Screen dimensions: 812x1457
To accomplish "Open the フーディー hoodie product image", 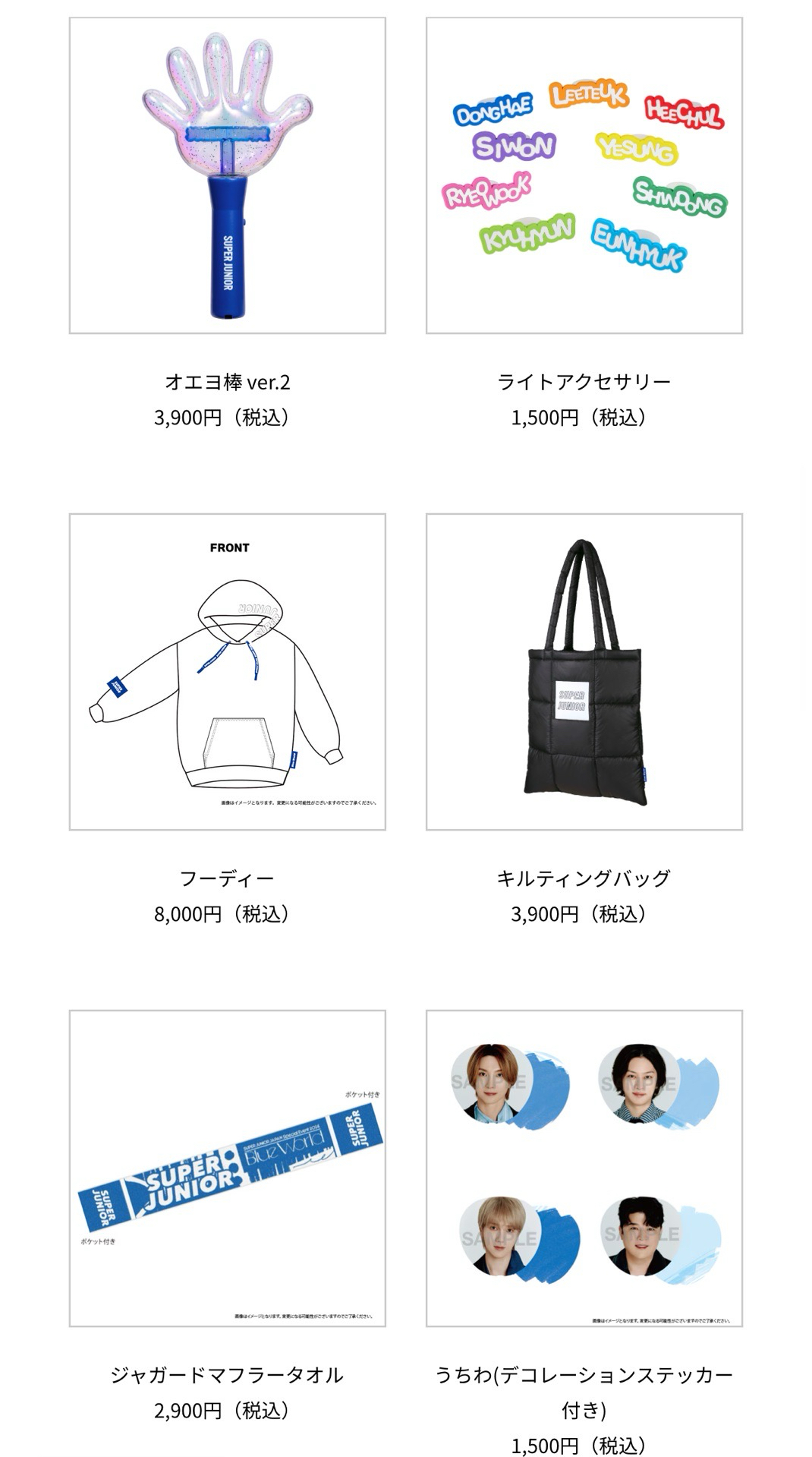I will coord(227,672).
